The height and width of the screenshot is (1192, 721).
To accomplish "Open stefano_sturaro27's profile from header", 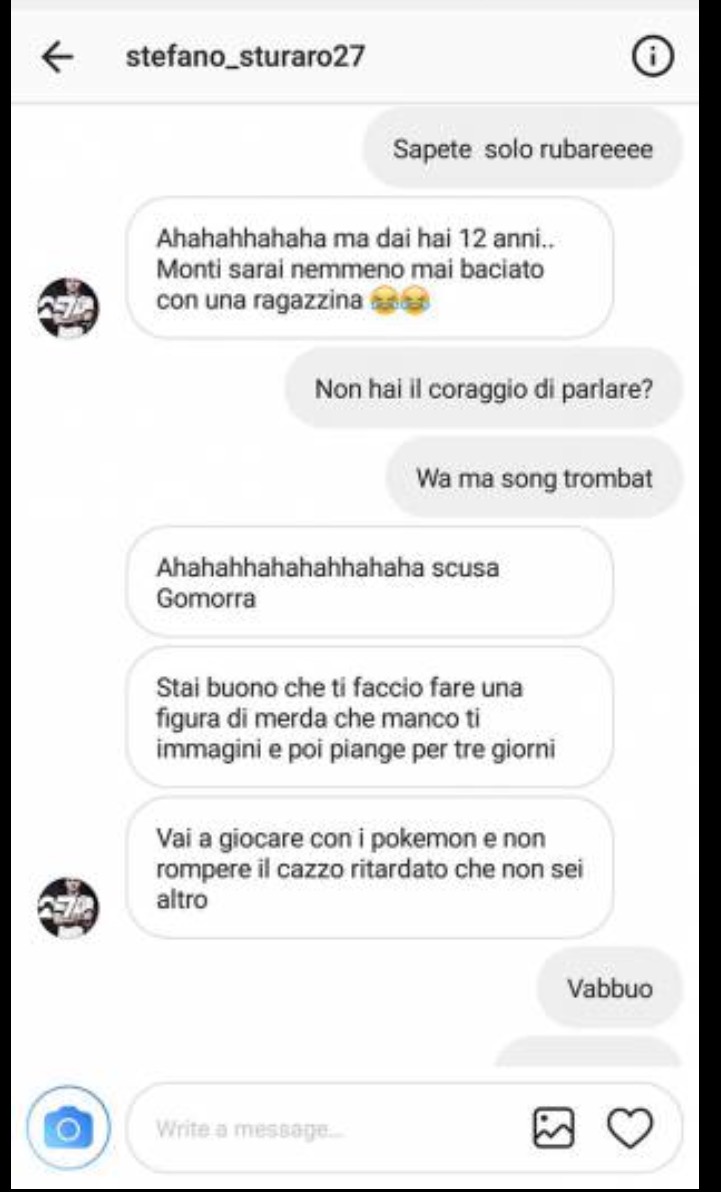I will tap(245, 58).
